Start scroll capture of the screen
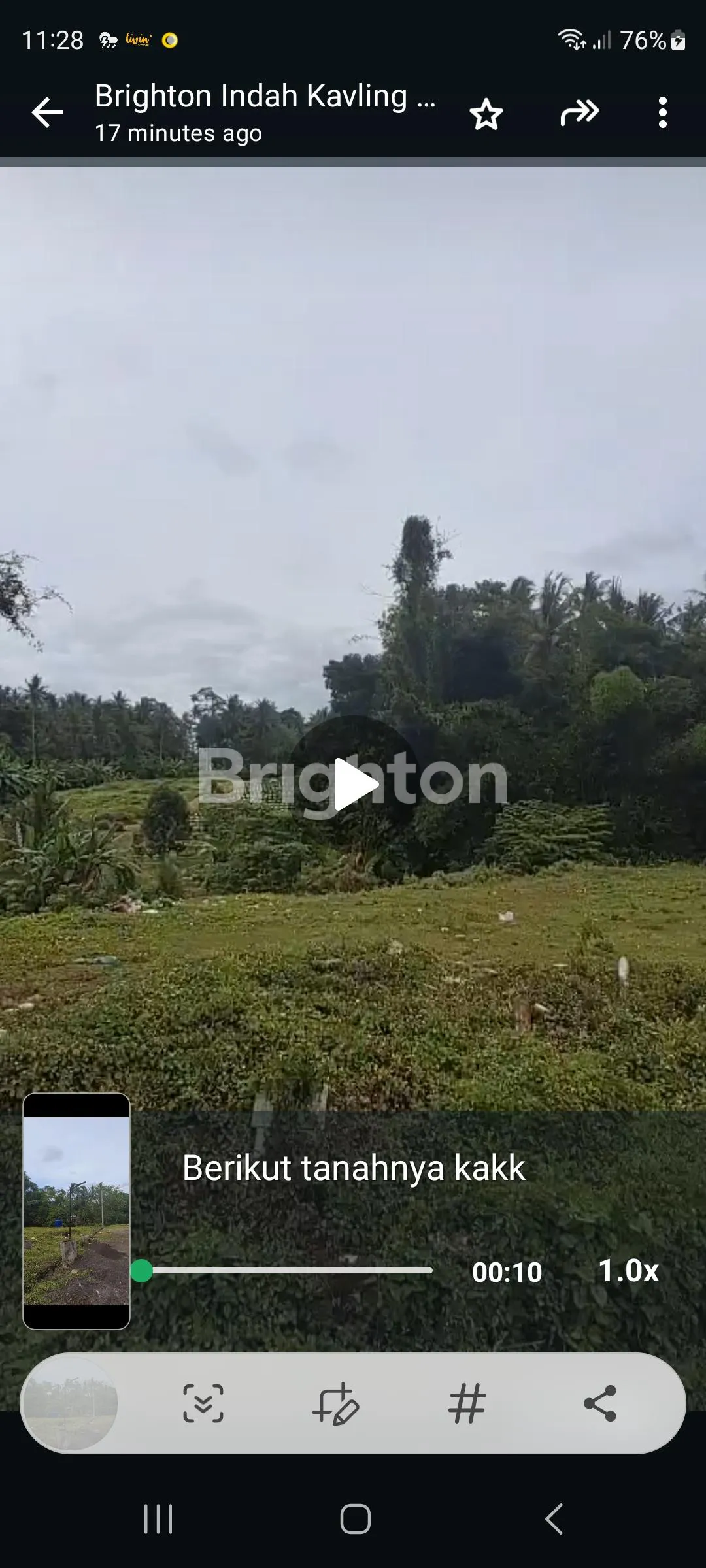This screenshot has width=706, height=1568. (x=203, y=1403)
